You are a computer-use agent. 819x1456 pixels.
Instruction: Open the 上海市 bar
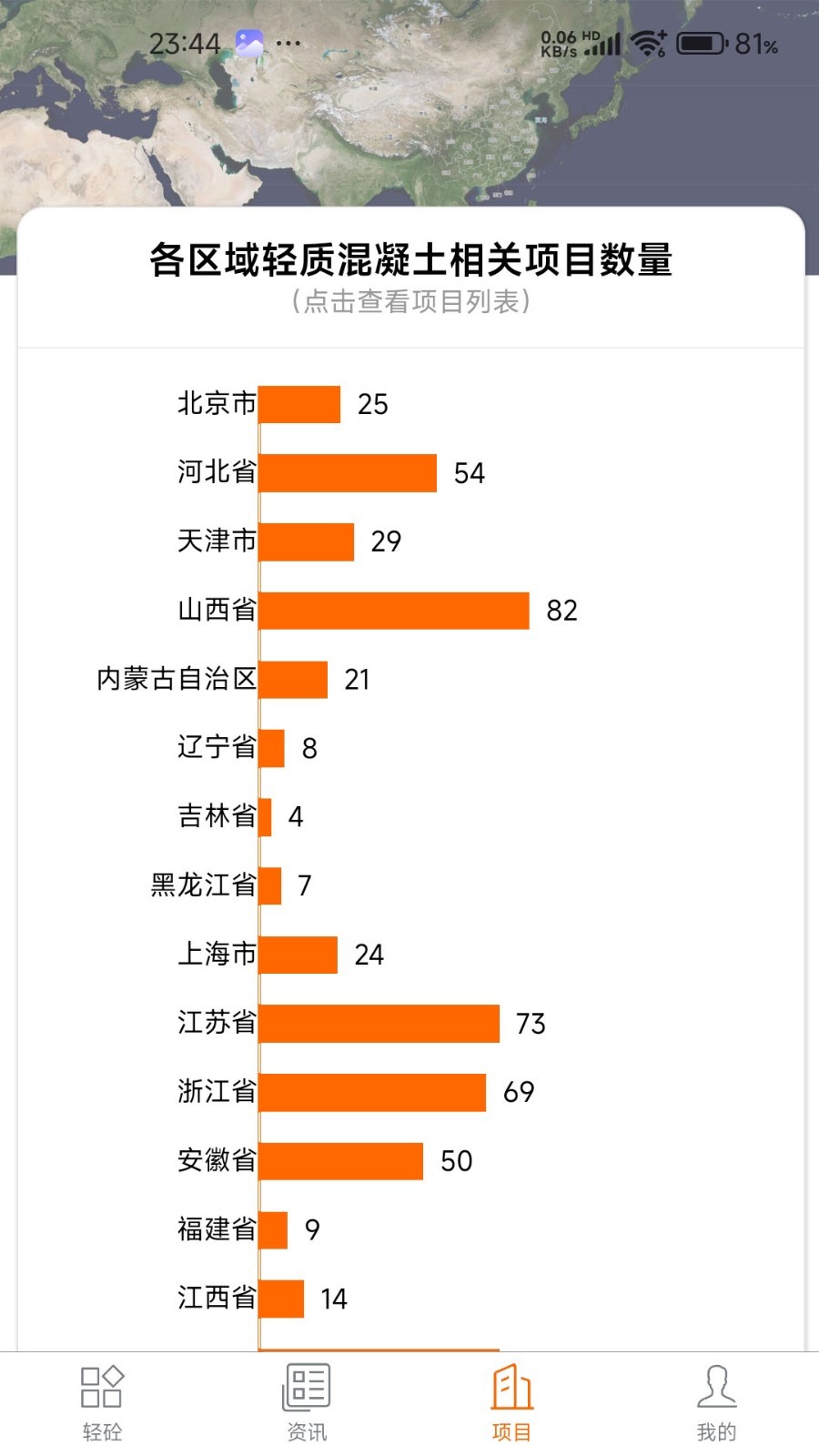pos(298,955)
